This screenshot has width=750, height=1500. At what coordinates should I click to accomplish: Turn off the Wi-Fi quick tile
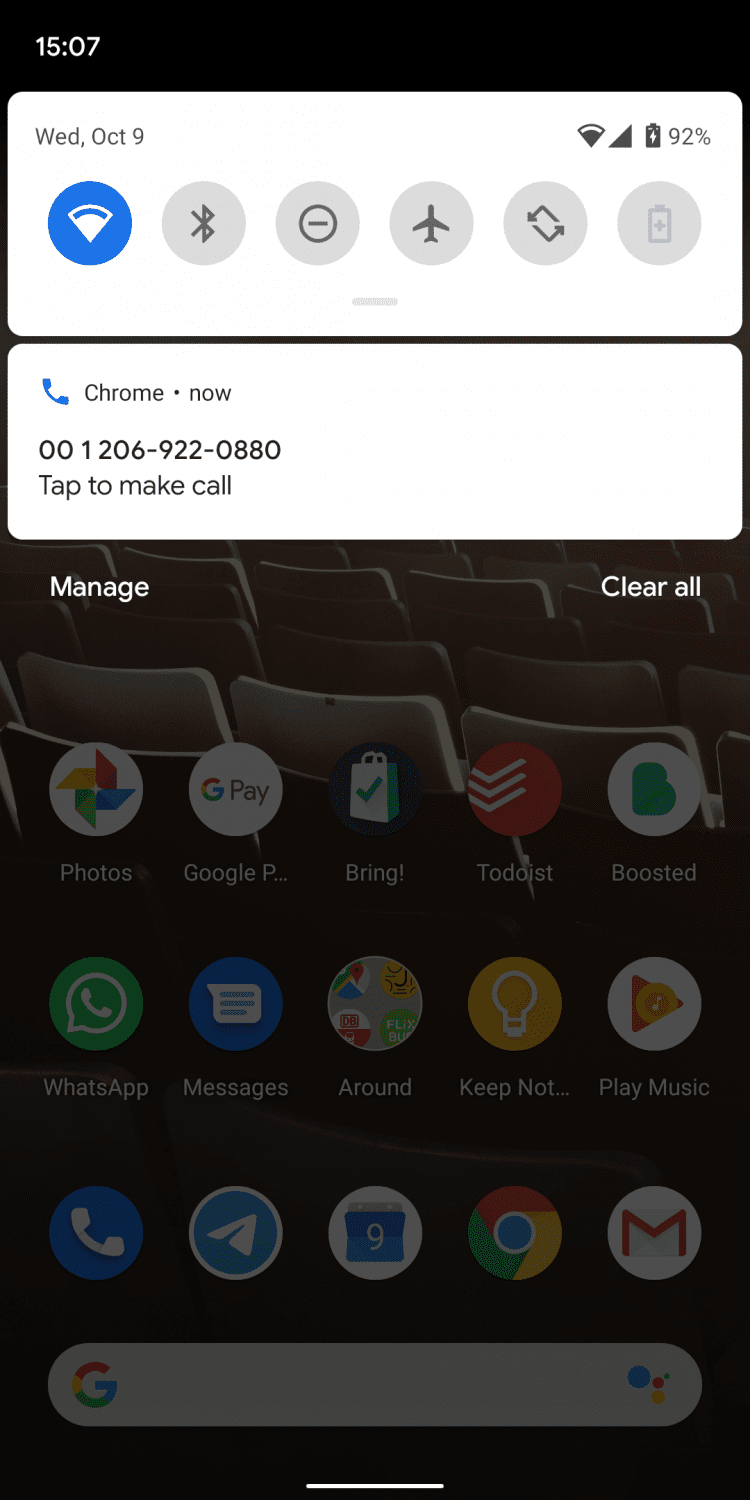pyautogui.click(x=90, y=223)
